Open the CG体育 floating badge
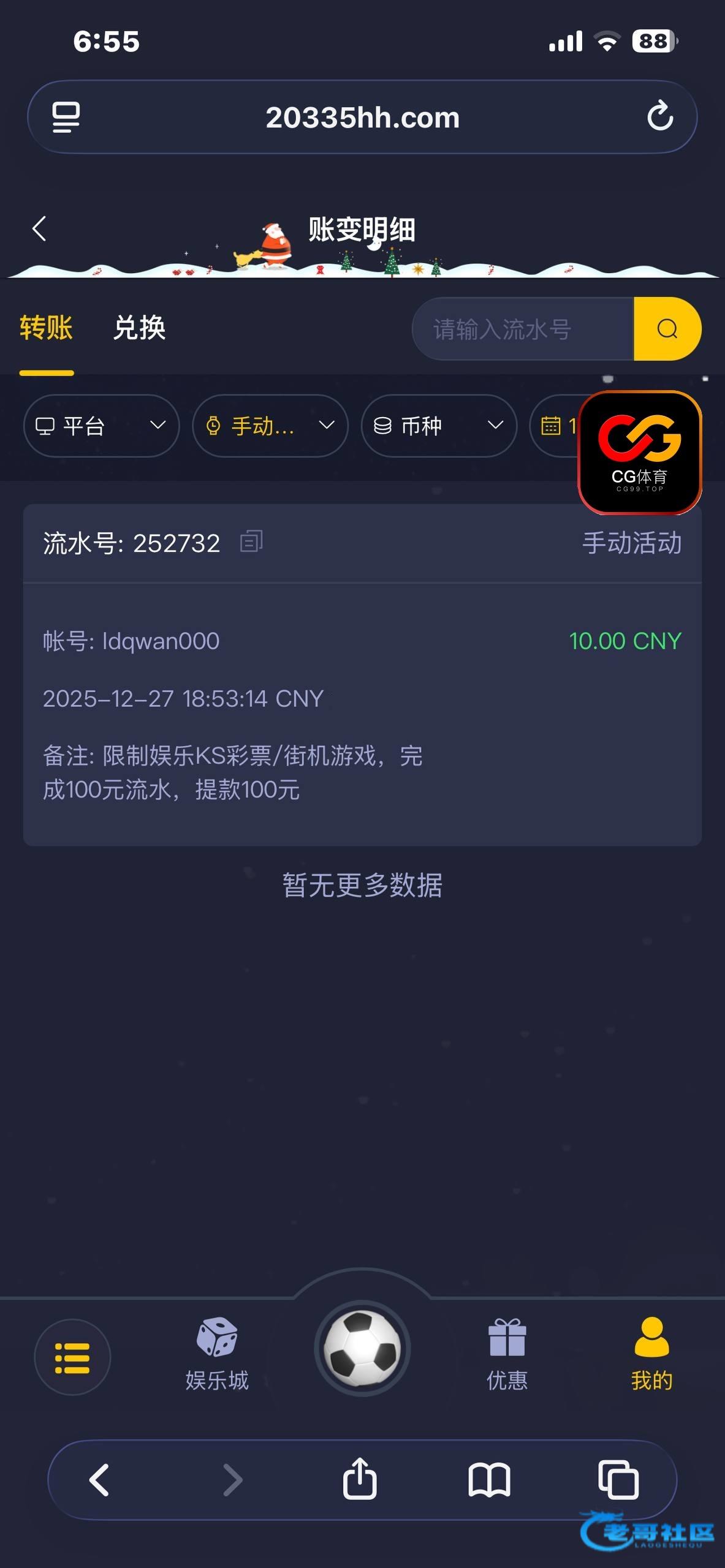 640,452
